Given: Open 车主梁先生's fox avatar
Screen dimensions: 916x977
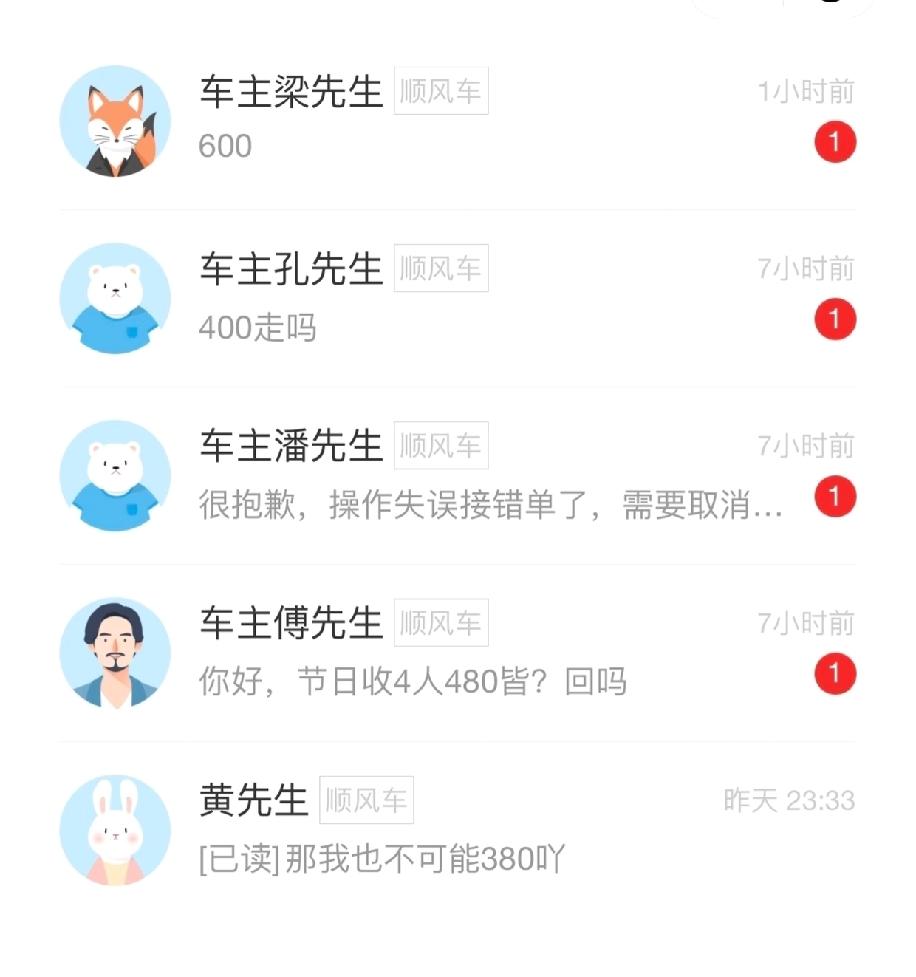Looking at the screenshot, I should (x=114, y=120).
